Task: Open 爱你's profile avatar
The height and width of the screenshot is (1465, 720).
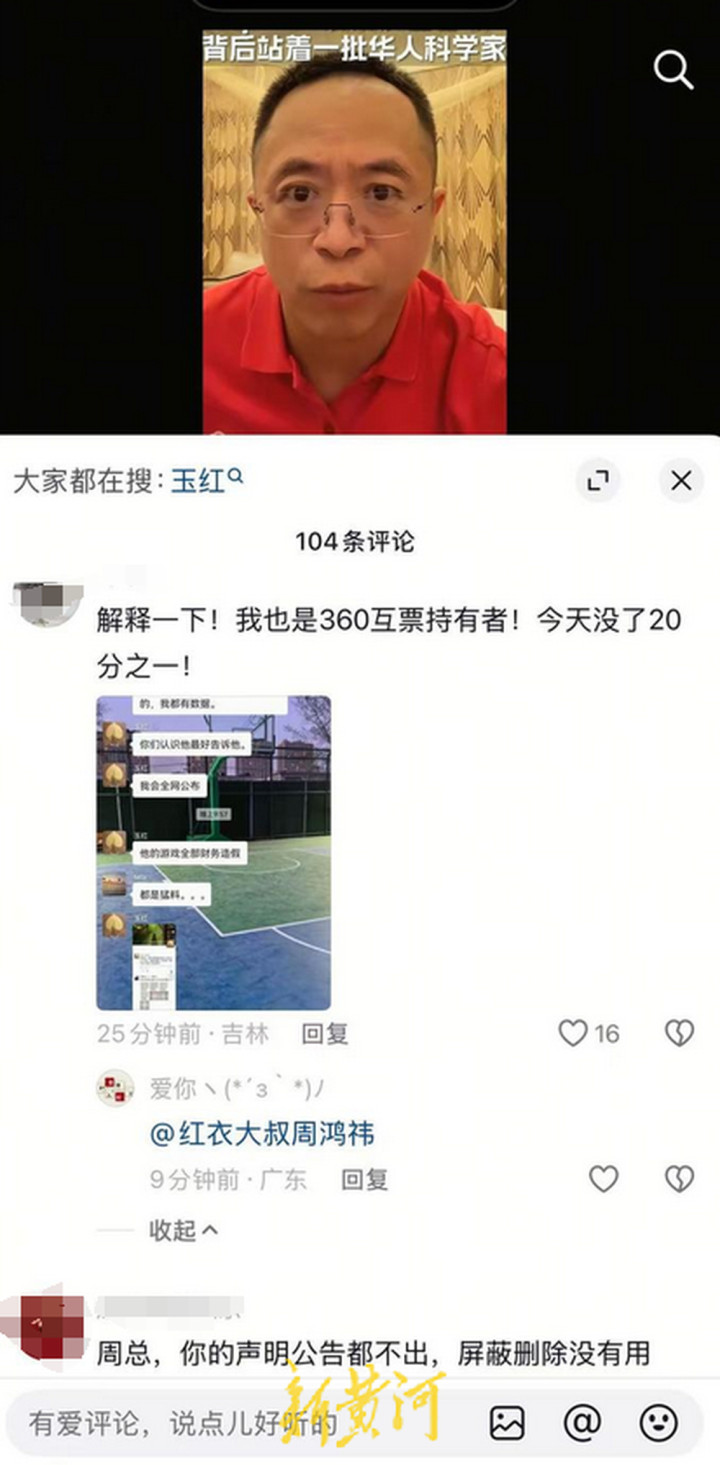Action: pyautogui.click(x=116, y=1088)
